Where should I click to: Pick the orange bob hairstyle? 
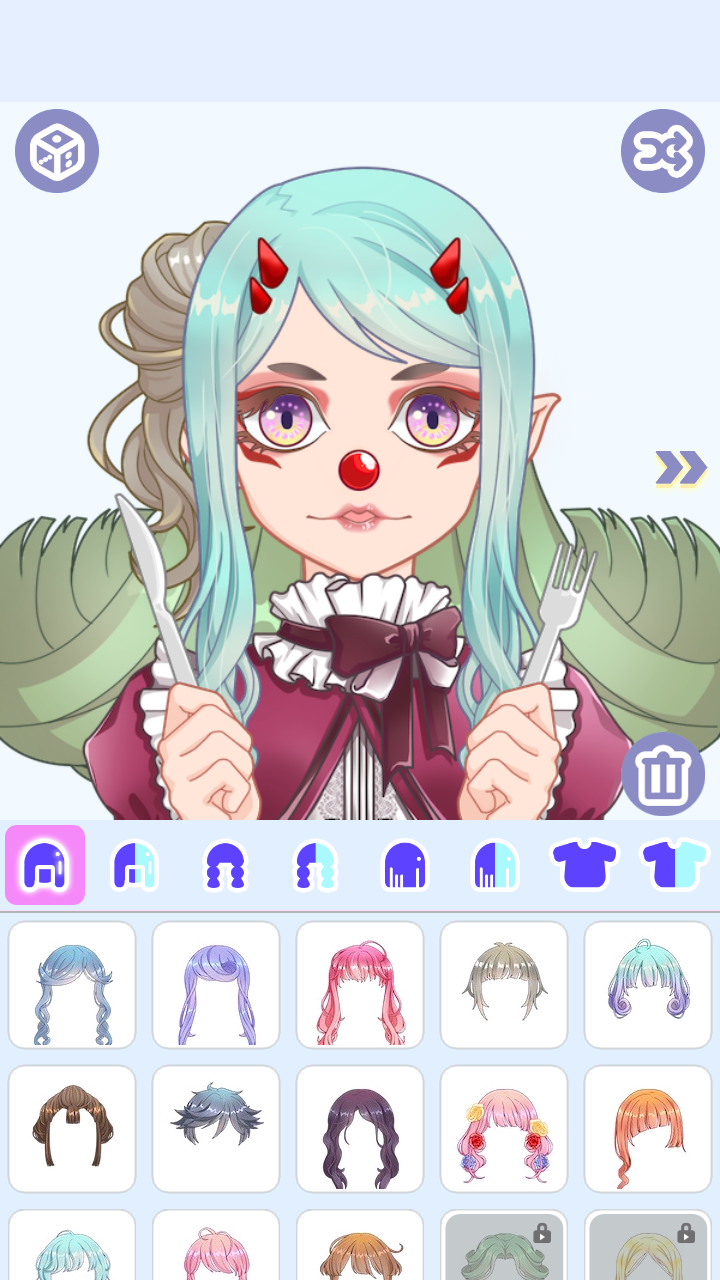click(x=648, y=1129)
